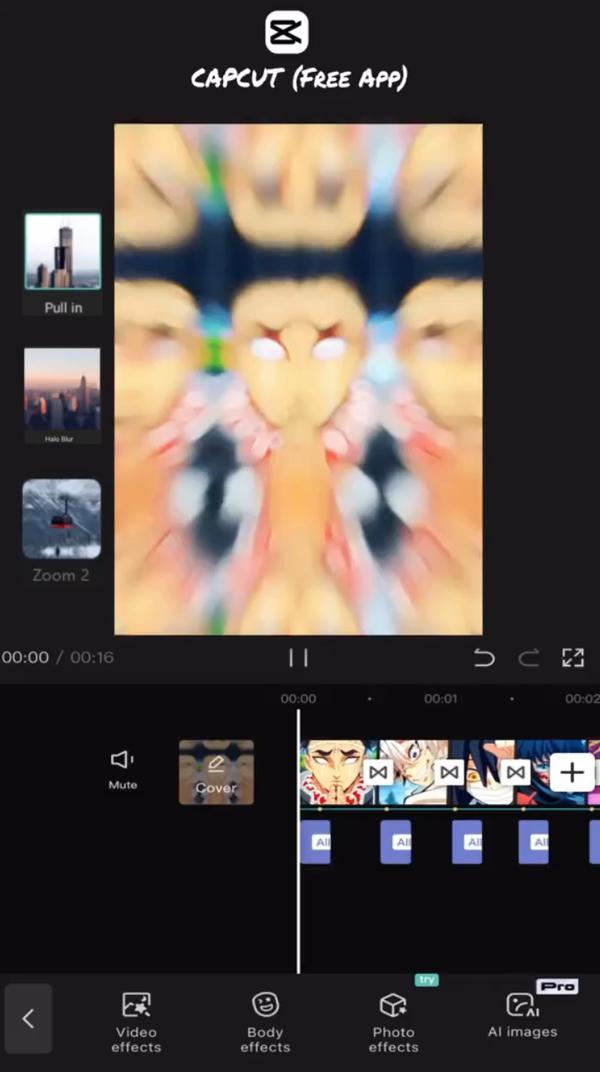Image resolution: width=600 pixels, height=1072 pixels.
Task: Expand the preview to fullscreen
Action: (572, 657)
